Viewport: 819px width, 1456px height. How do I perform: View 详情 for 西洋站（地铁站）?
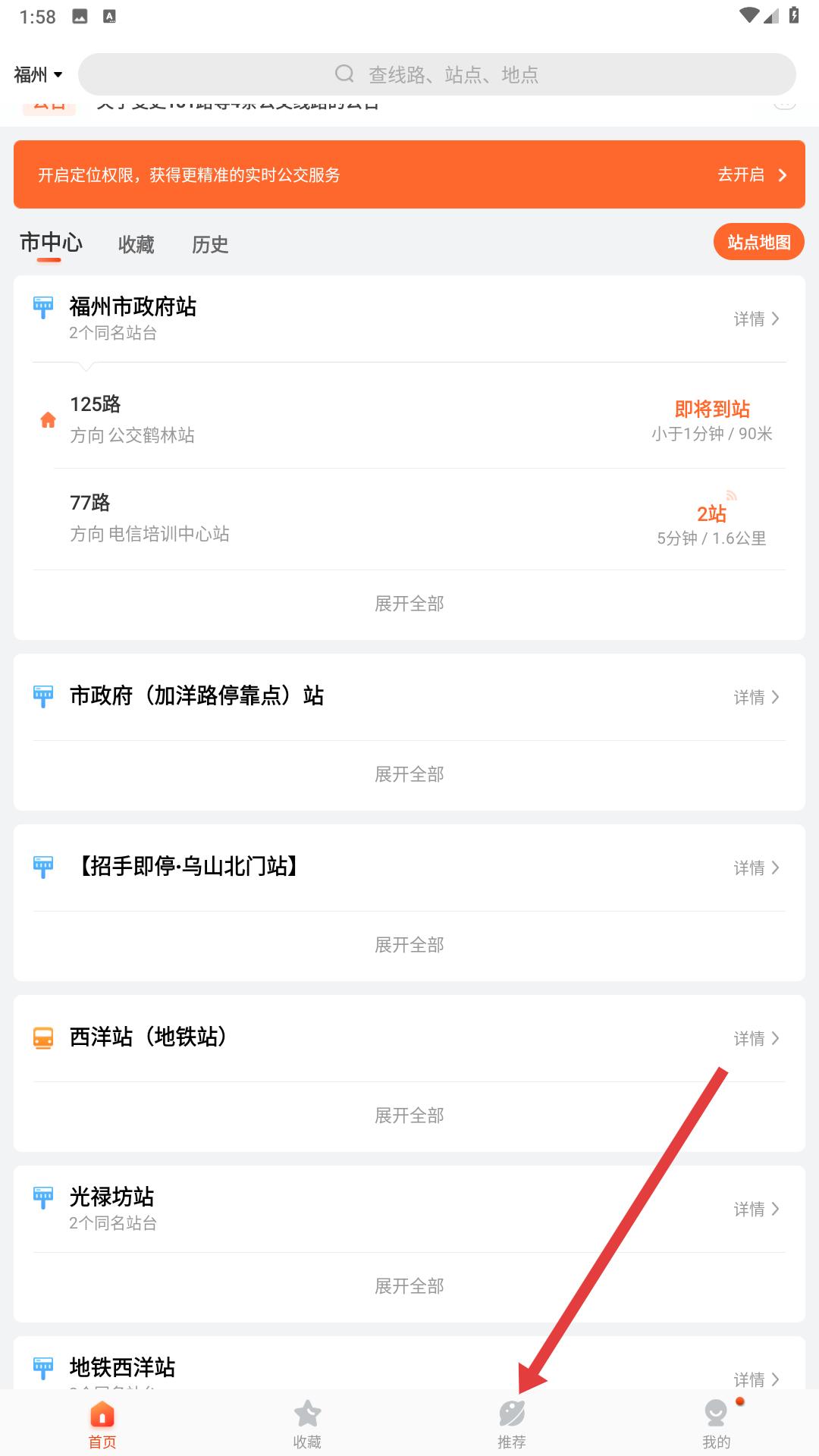pos(756,1039)
